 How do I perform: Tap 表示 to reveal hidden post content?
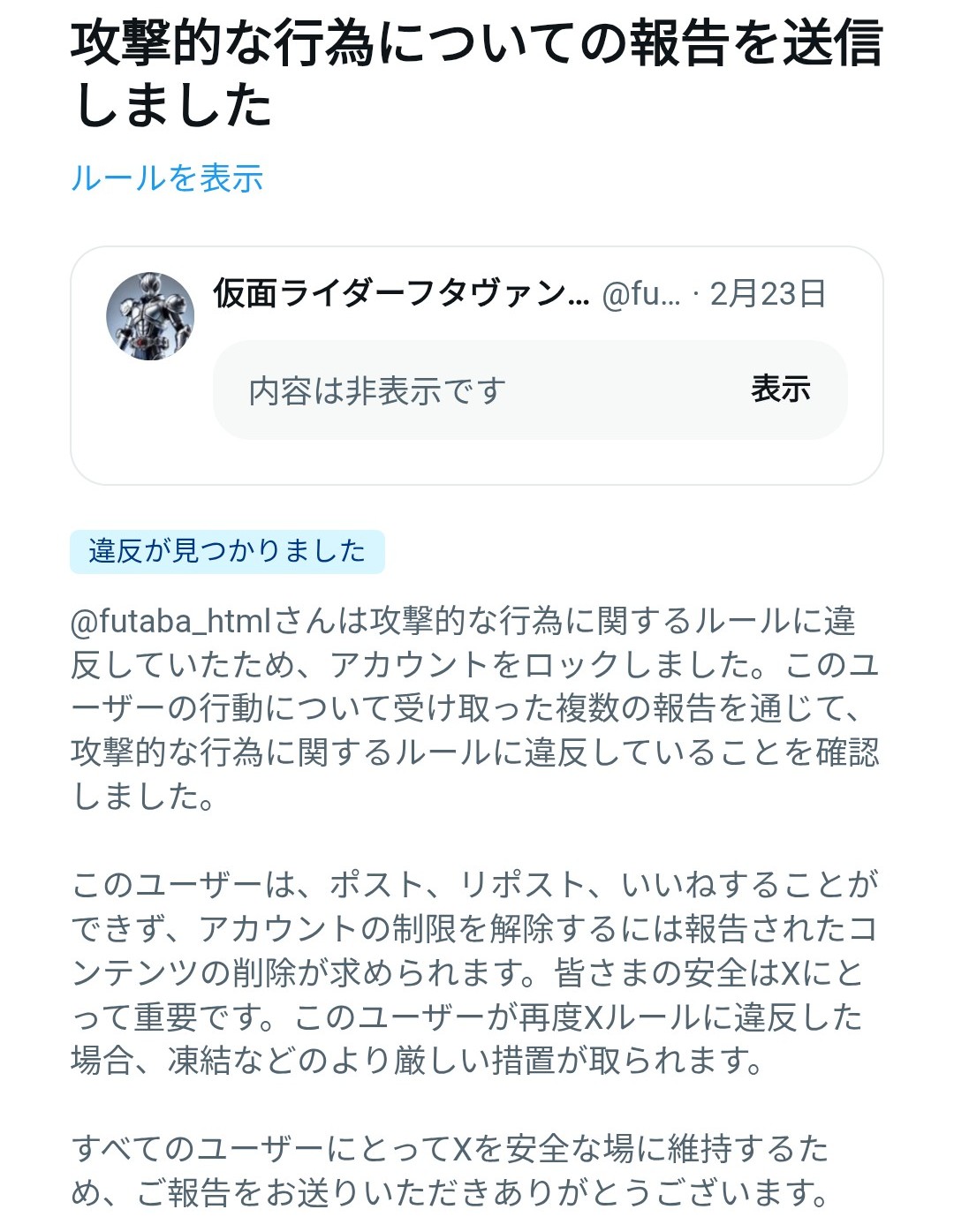780,389
